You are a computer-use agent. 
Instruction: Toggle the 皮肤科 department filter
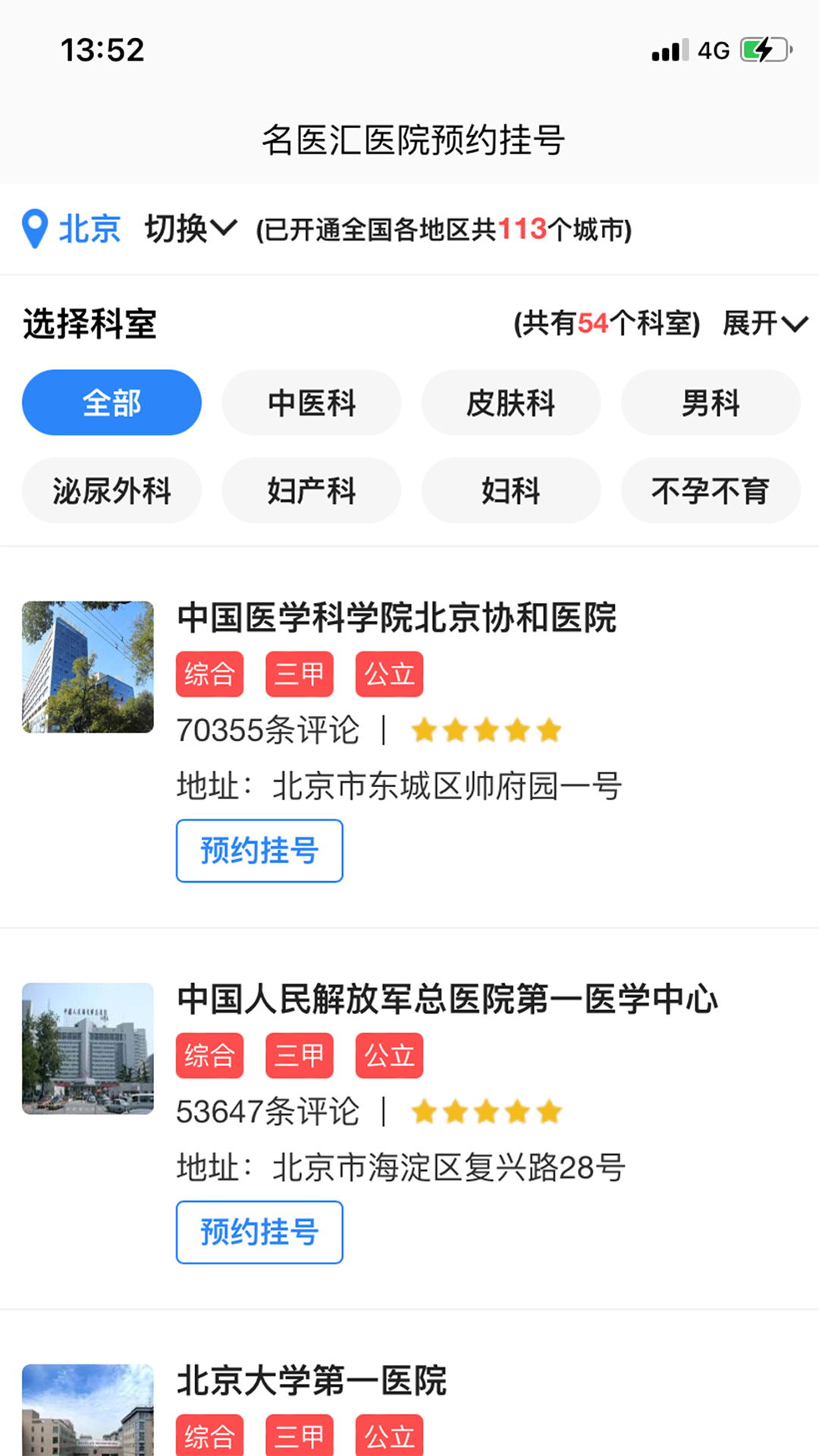[x=510, y=403]
